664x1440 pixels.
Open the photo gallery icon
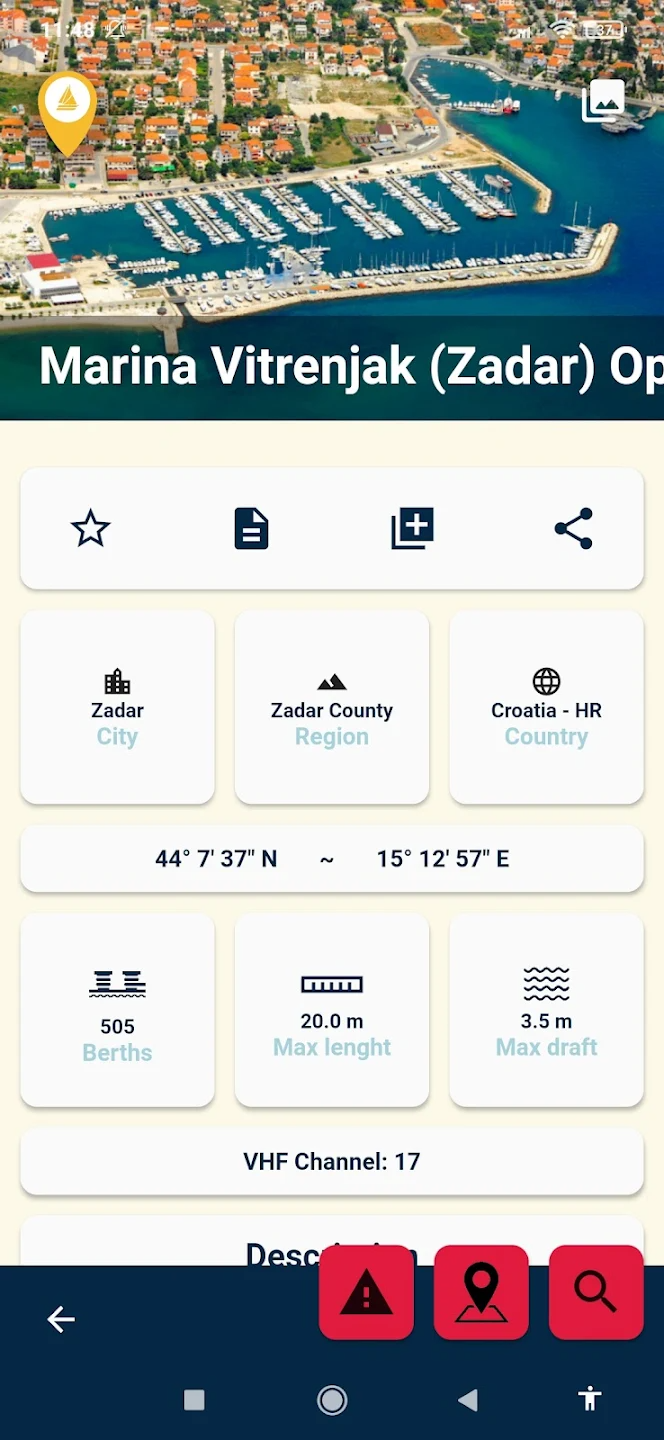[x=603, y=101]
